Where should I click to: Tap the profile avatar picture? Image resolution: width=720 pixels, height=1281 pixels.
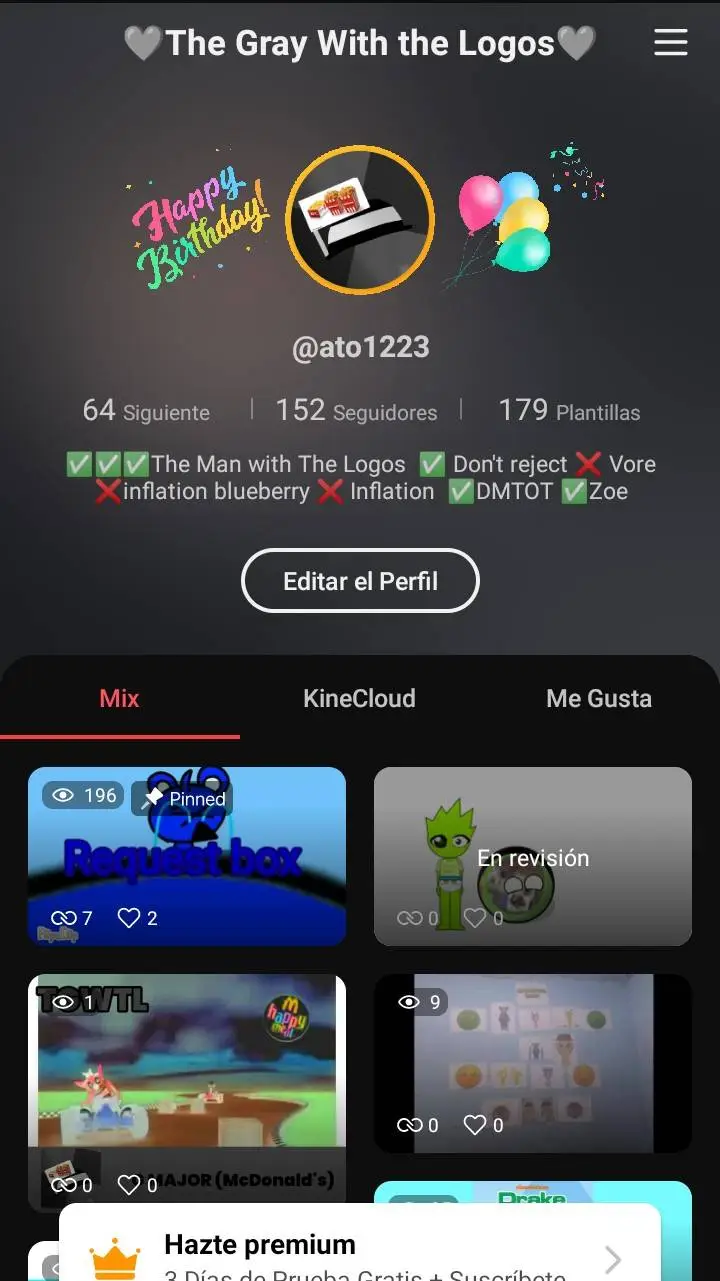[360, 220]
